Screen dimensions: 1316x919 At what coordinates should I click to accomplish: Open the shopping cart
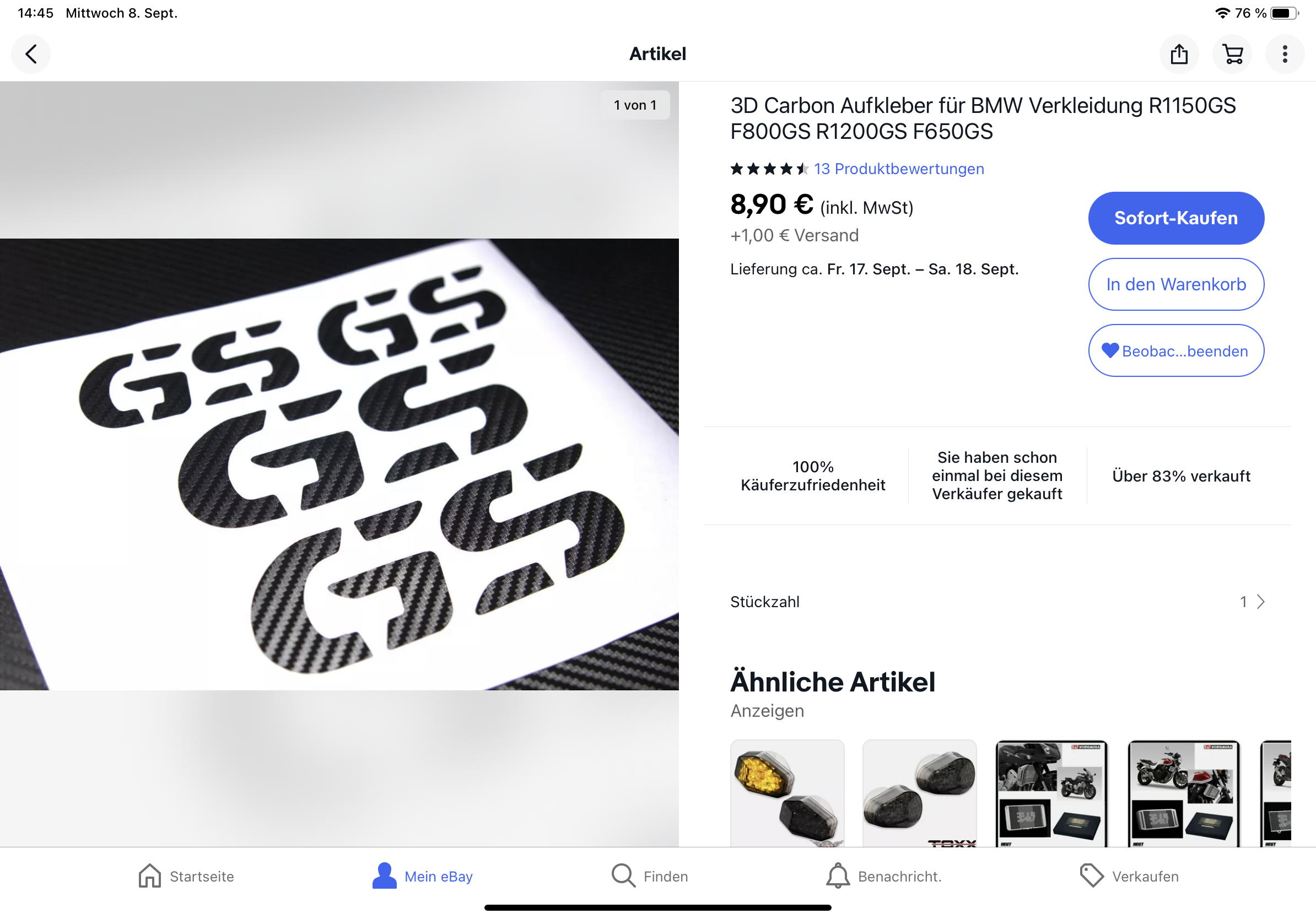[x=1232, y=55]
